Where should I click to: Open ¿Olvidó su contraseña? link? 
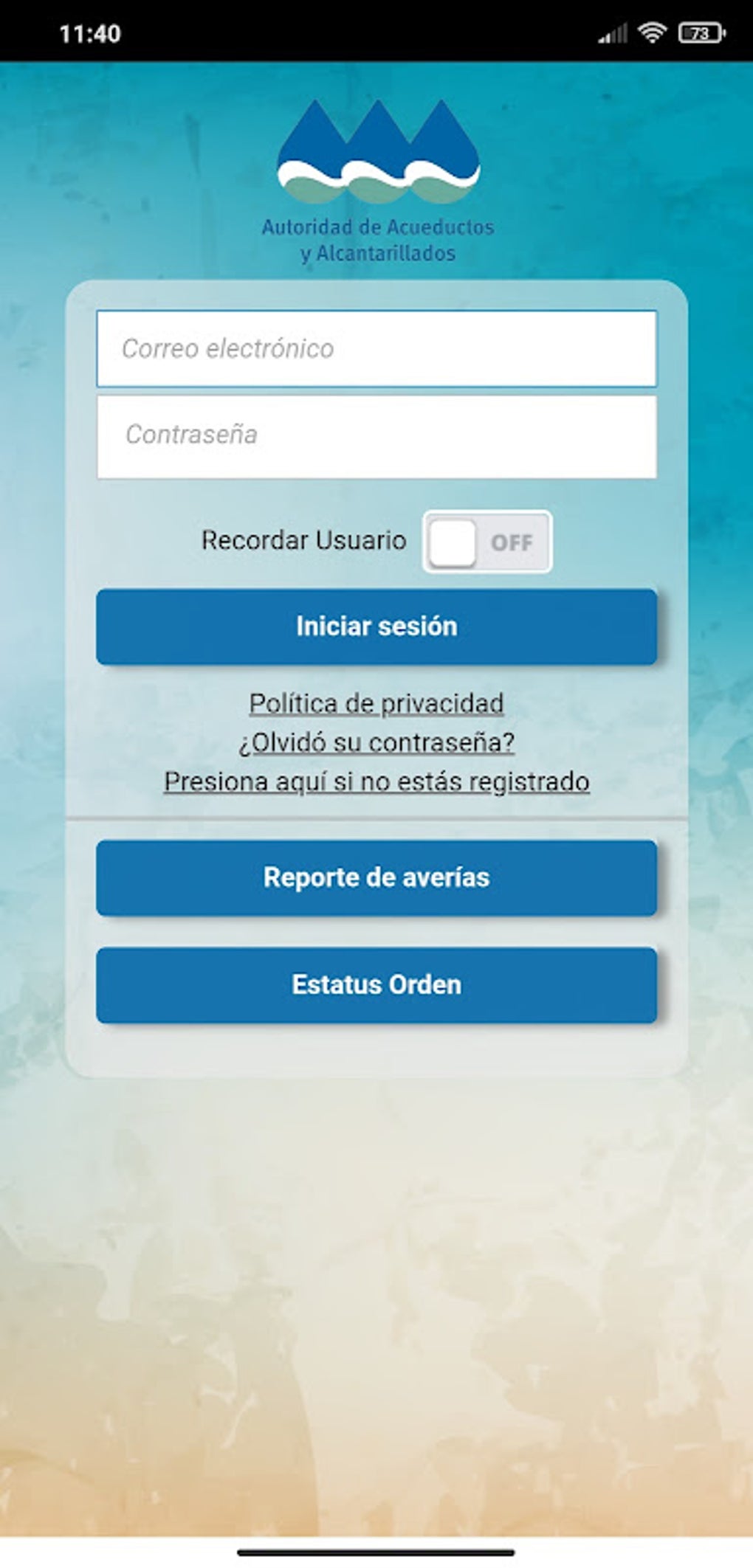(376, 742)
